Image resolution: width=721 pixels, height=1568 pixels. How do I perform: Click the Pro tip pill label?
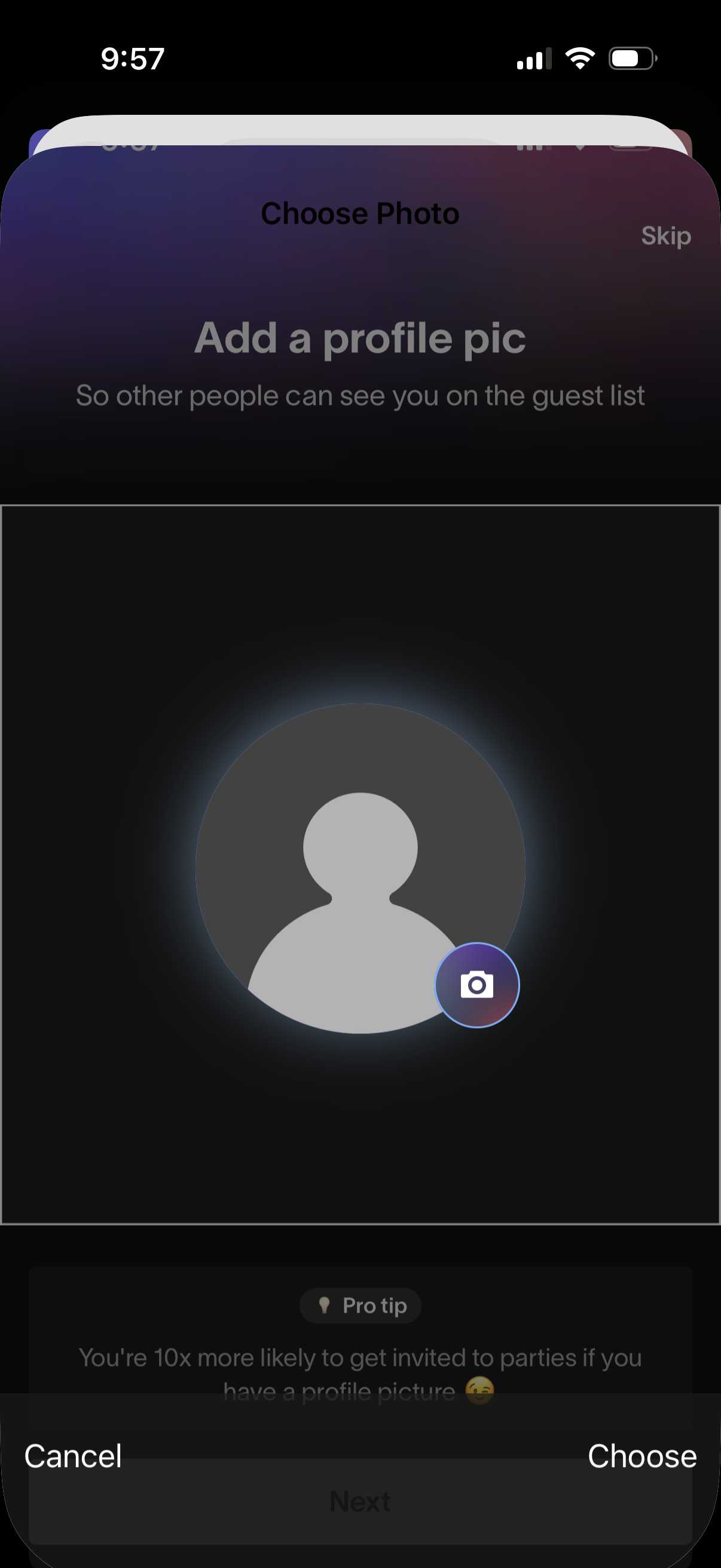coord(359,1305)
